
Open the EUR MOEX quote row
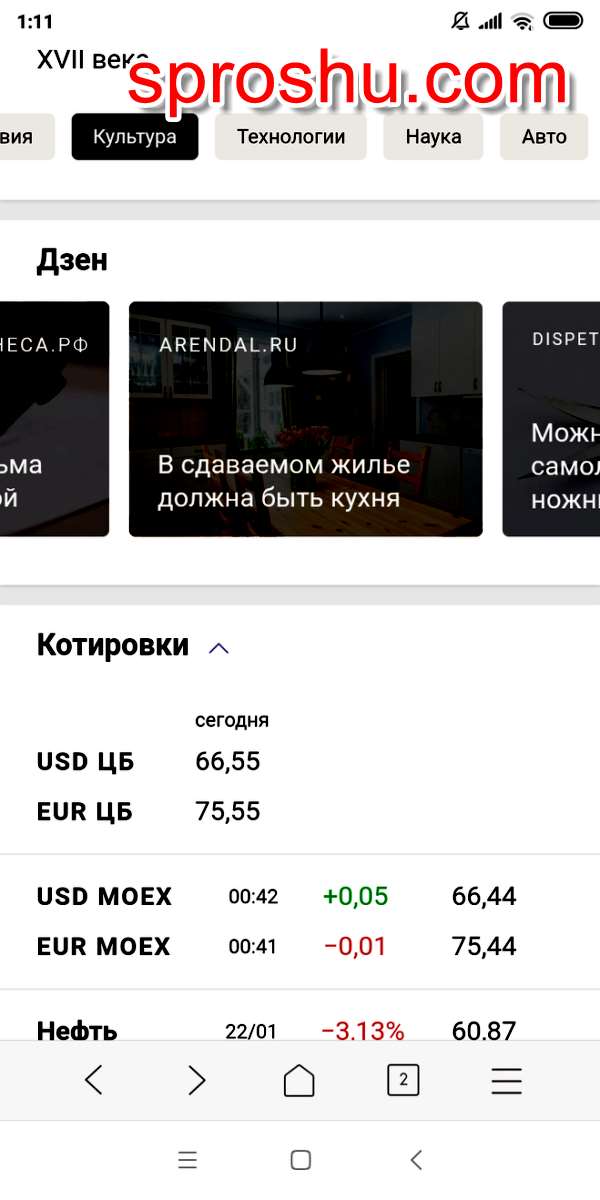click(276, 946)
